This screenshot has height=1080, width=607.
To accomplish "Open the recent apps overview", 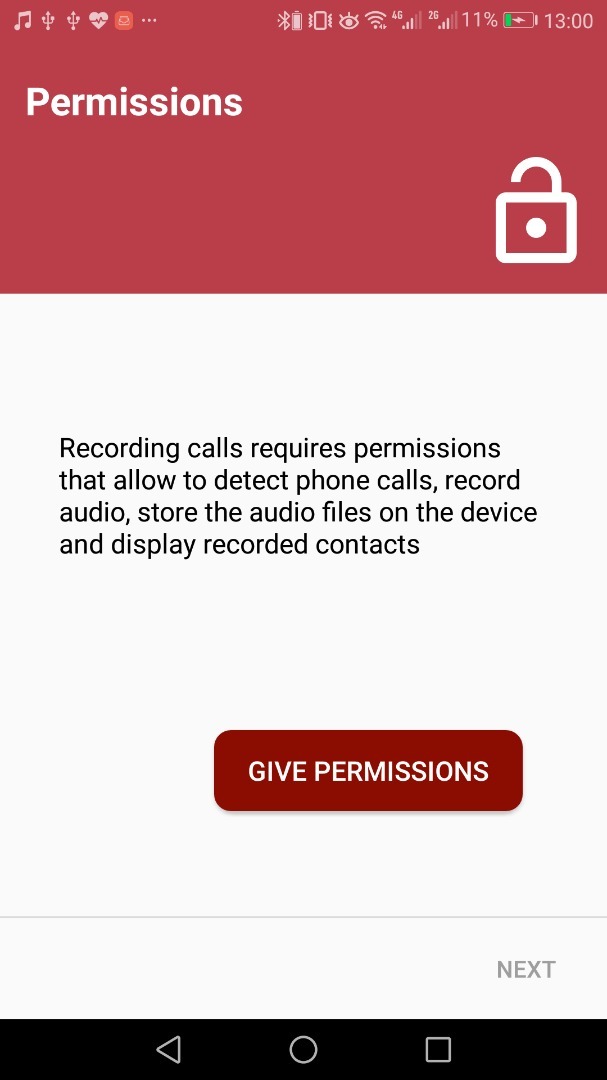I will pyautogui.click(x=438, y=1049).
